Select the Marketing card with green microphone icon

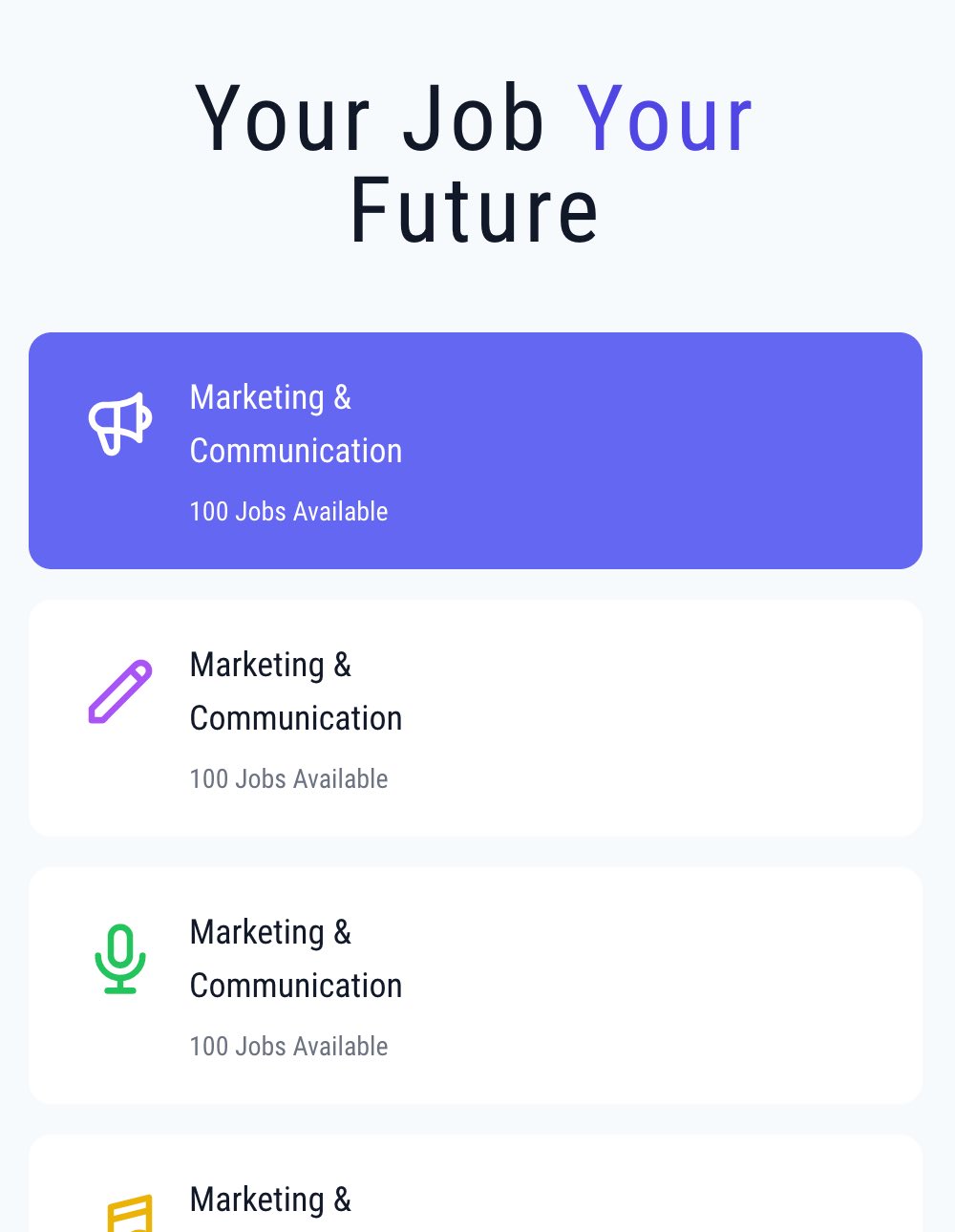tap(475, 986)
